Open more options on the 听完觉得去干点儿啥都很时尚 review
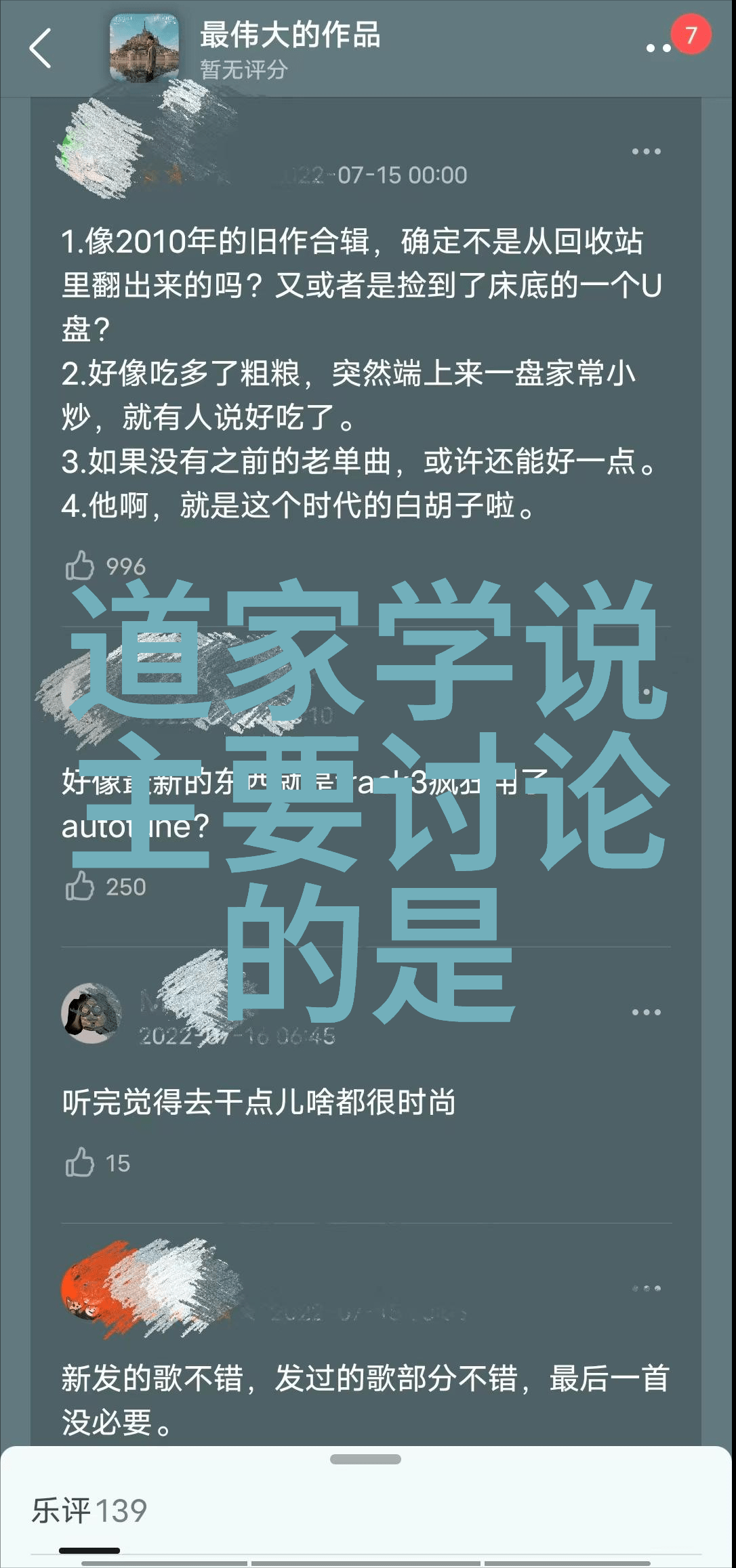The width and height of the screenshot is (736, 1568). pos(646,1012)
